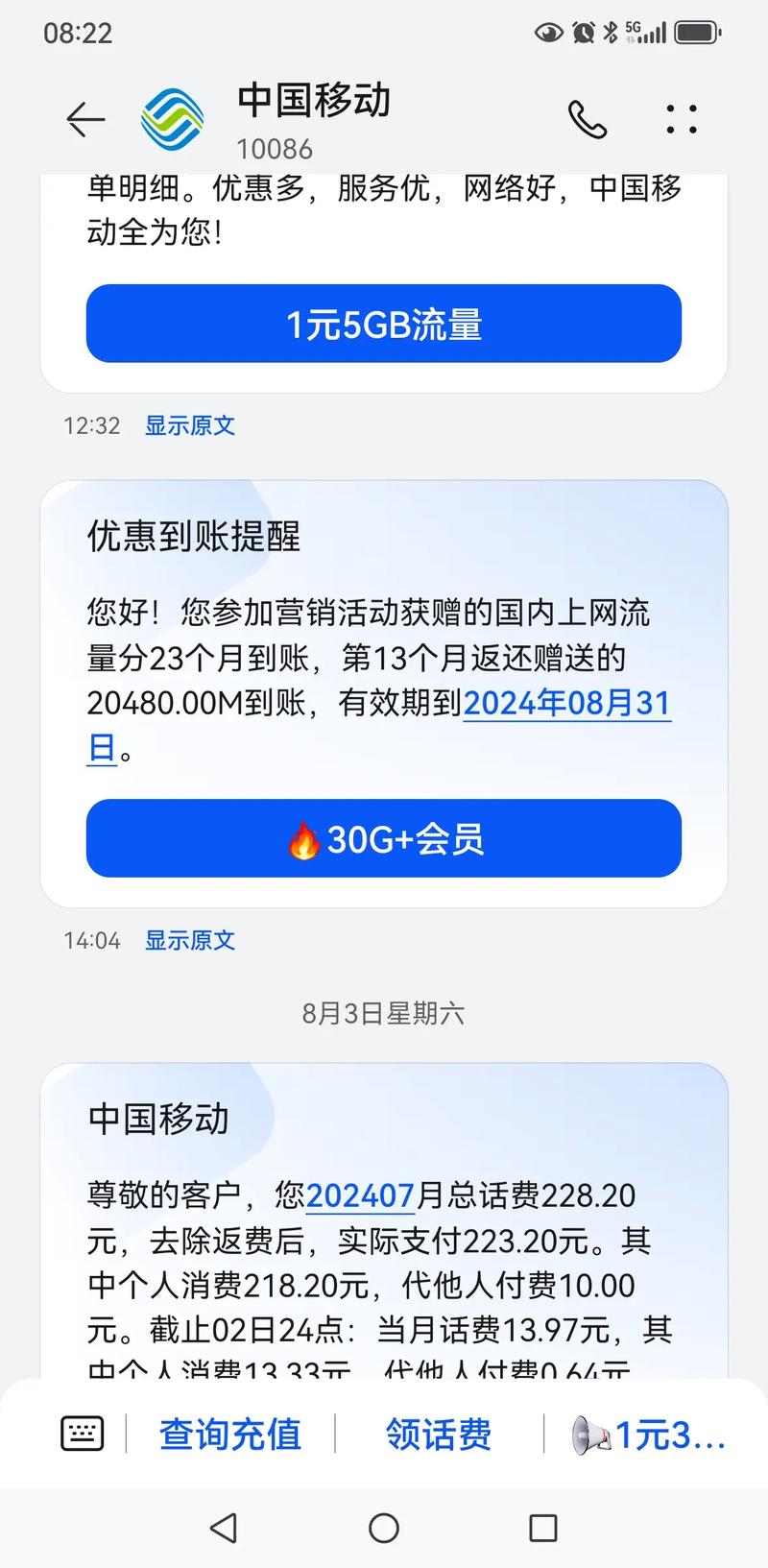The image size is (768, 1568).
Task: Call 10086 with the phone icon
Action: pos(588,119)
